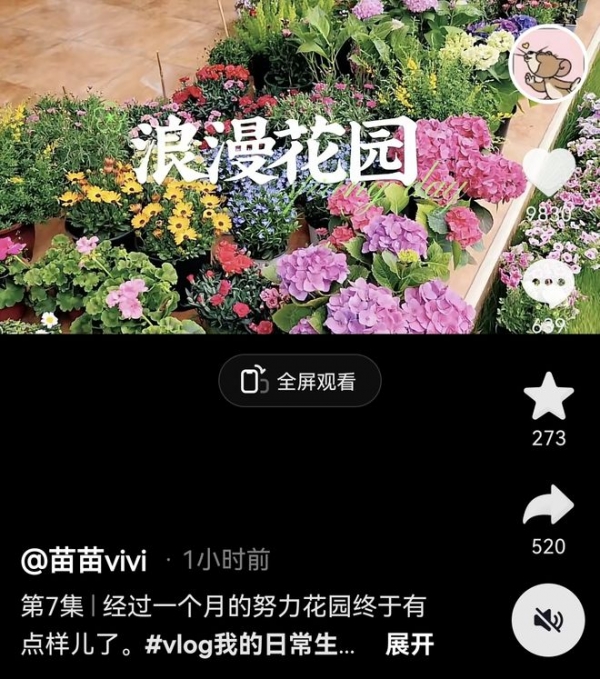Expand the caption with 展开
This screenshot has width=600, height=679.
(x=410, y=645)
